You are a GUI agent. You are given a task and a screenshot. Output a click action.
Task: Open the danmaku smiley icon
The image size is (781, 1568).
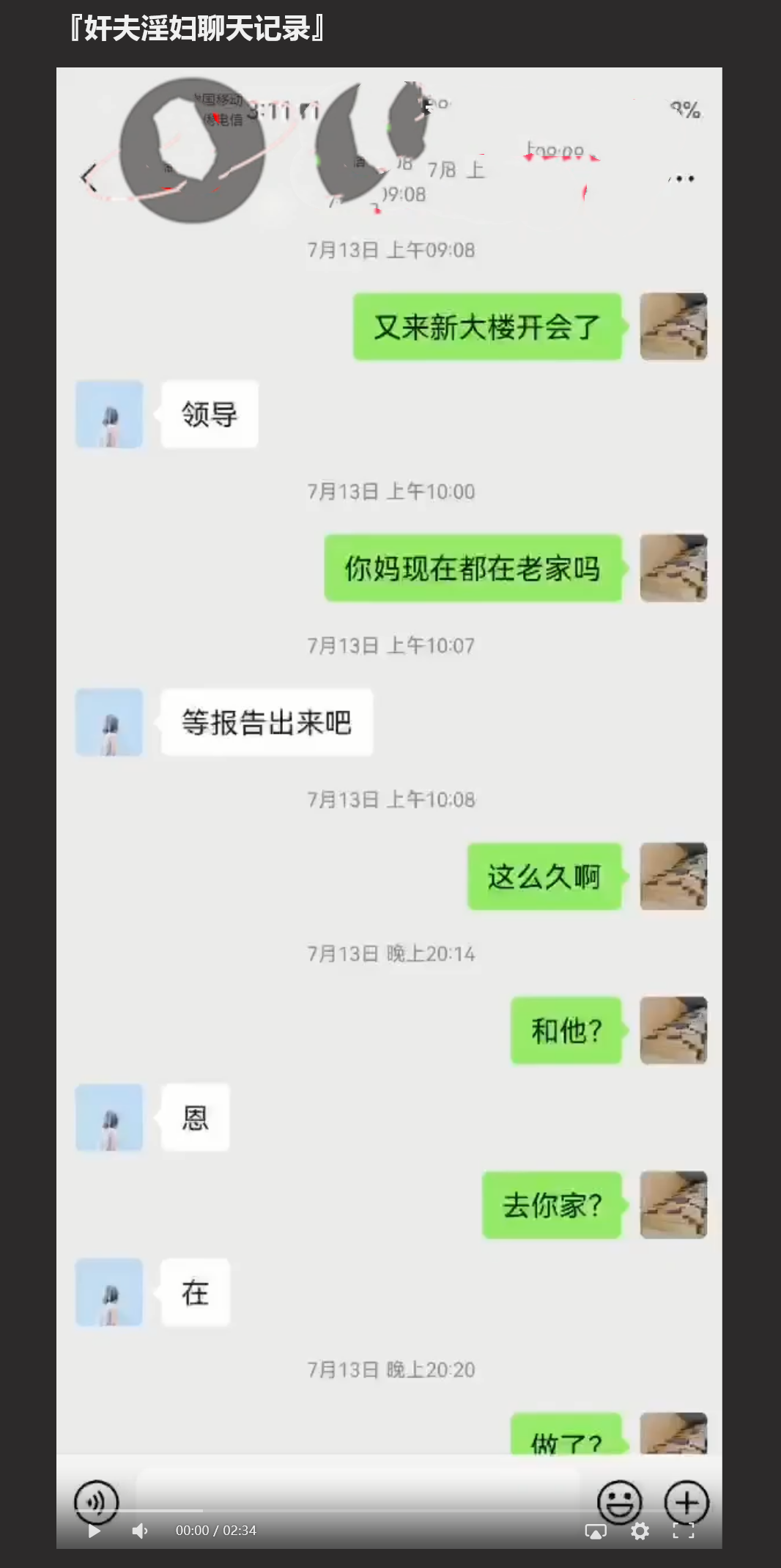coord(619,1503)
